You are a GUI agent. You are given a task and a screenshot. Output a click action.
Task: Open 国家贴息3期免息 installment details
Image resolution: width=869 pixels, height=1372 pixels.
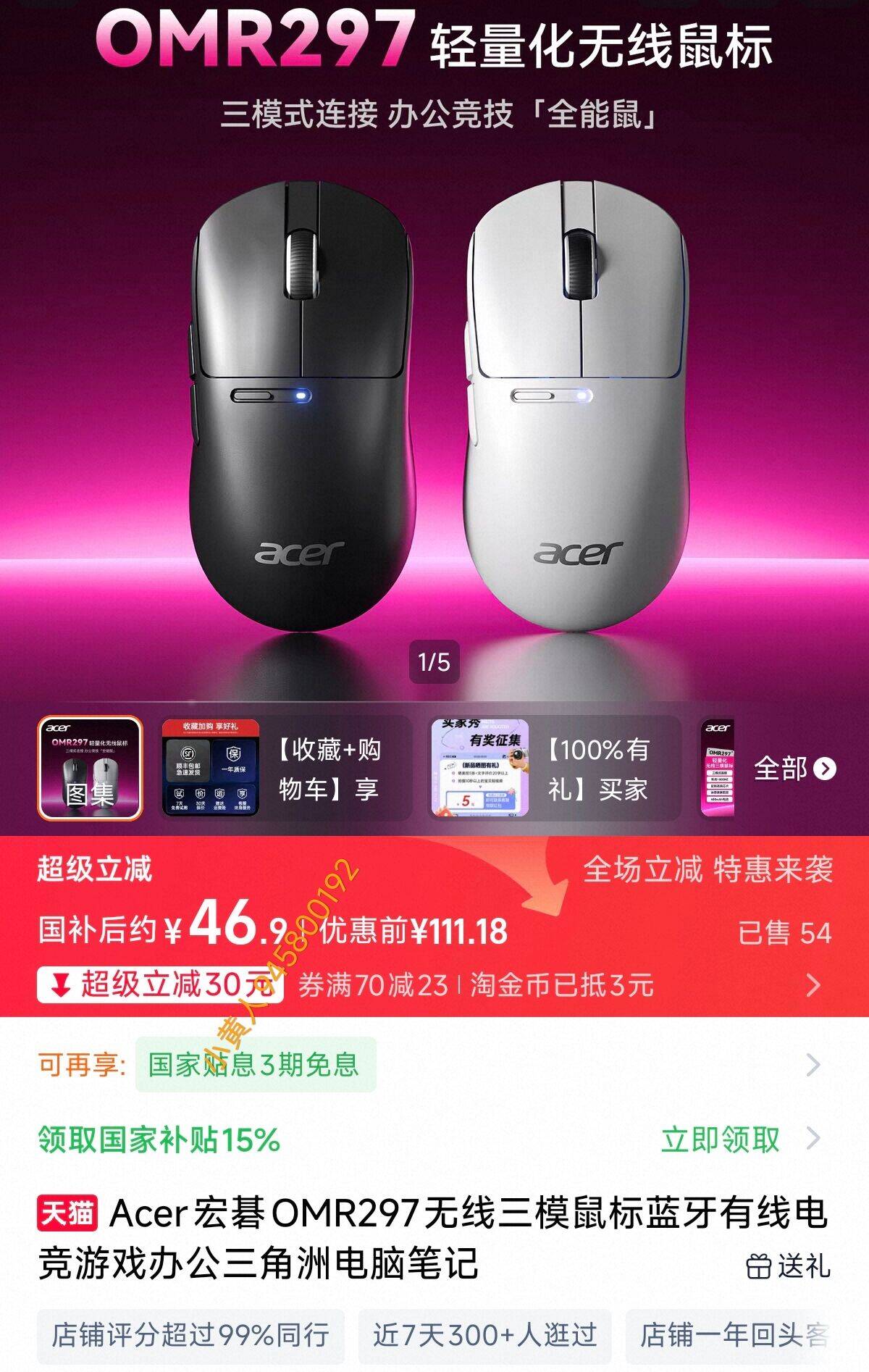(x=255, y=1064)
